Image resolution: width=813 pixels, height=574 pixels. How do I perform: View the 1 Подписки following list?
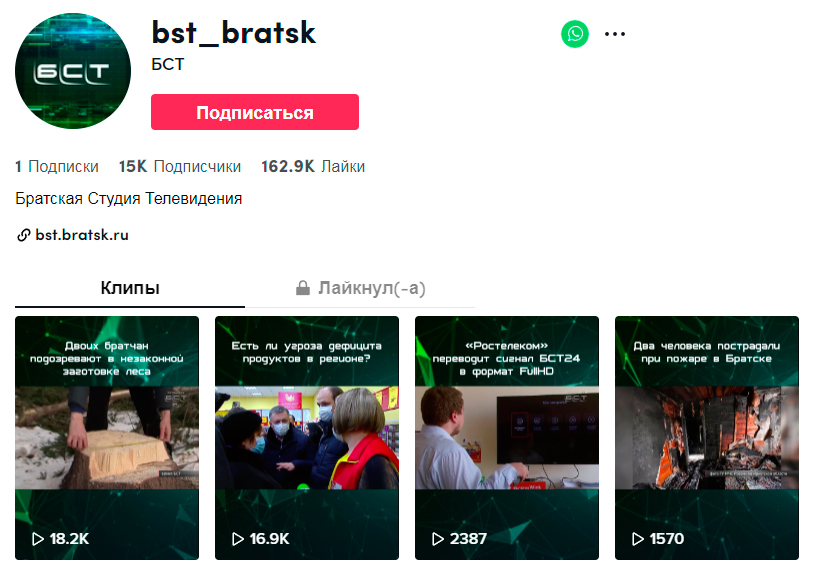(x=57, y=167)
